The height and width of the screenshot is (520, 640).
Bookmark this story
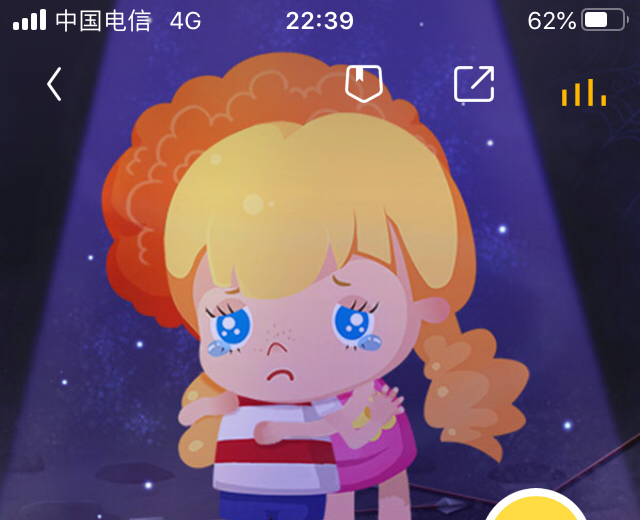pos(364,84)
